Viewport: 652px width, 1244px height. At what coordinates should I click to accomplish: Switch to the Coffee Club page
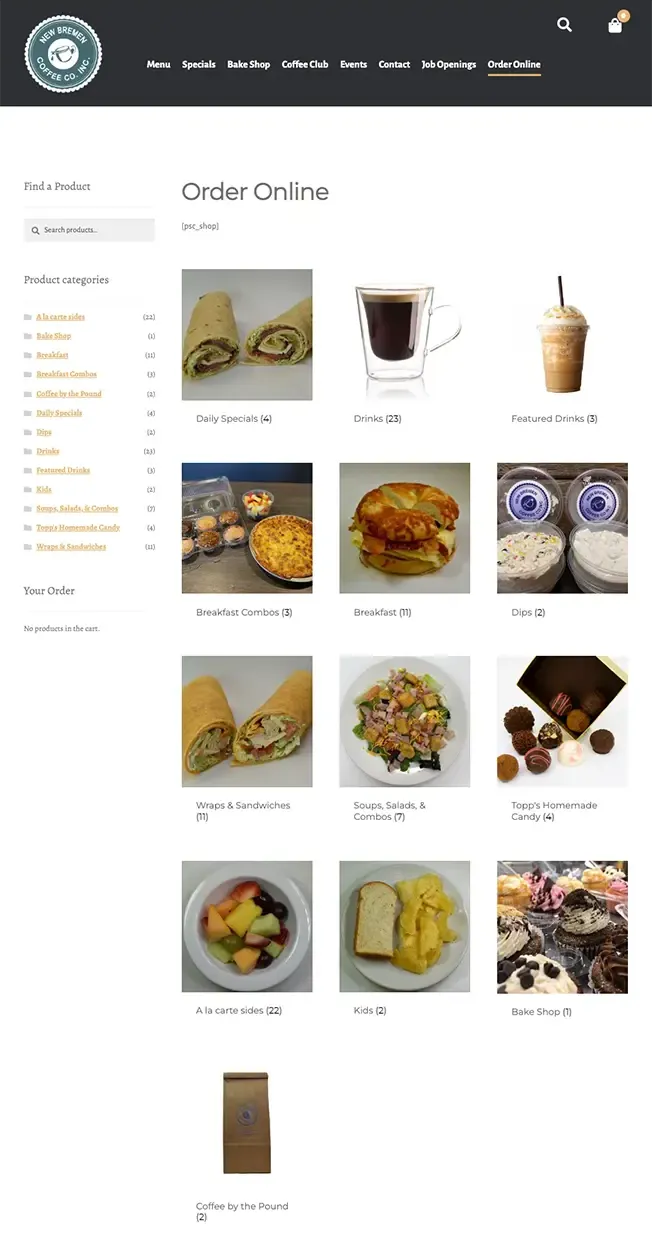point(305,64)
